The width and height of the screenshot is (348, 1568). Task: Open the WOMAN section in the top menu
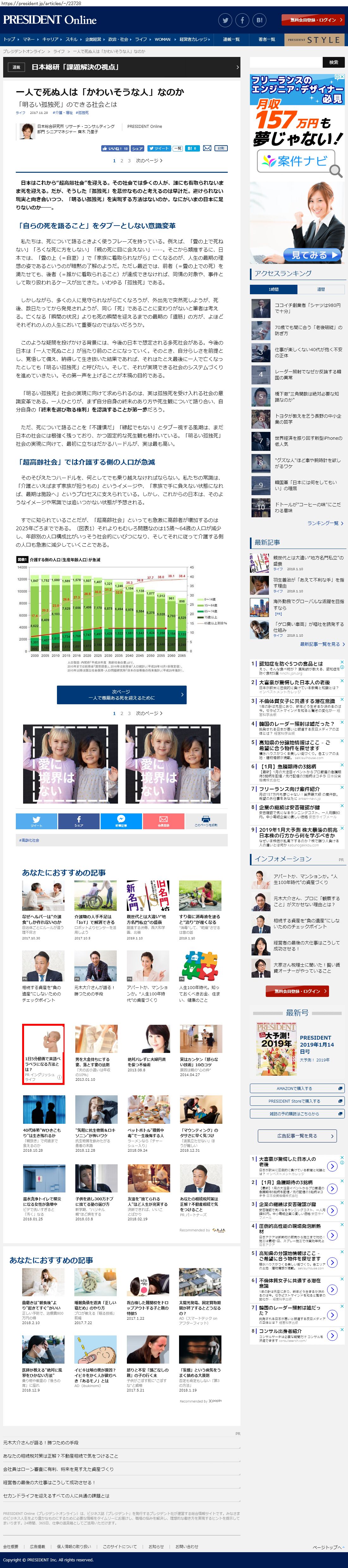pos(162,39)
